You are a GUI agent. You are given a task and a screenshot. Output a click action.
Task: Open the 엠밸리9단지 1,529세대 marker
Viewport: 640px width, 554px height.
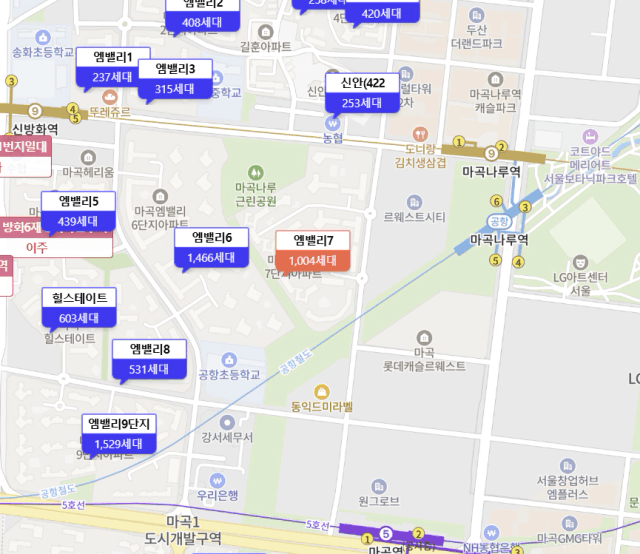click(x=119, y=434)
